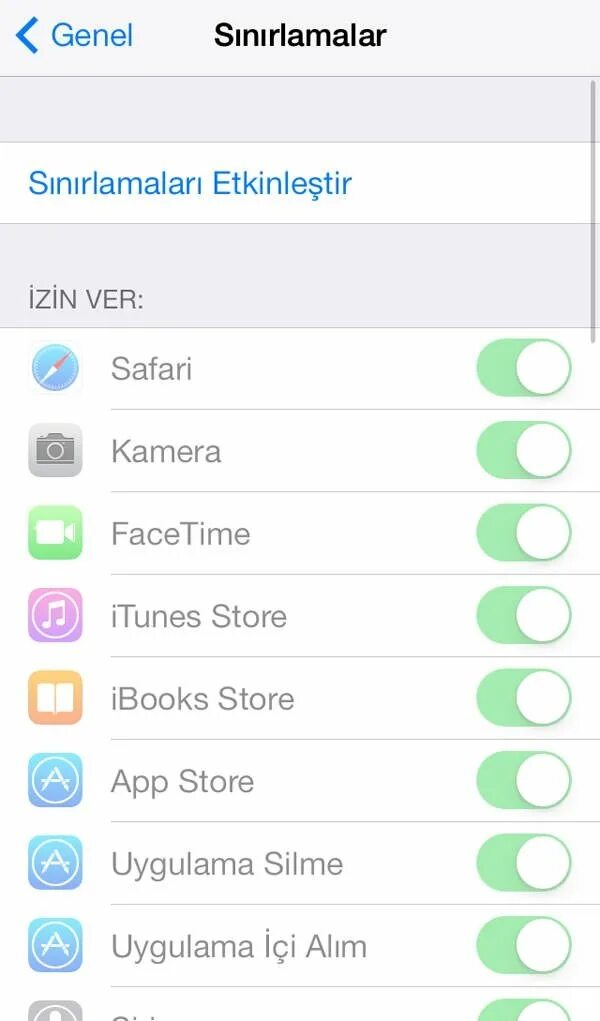Go back to Genel settings
Image resolution: width=600 pixels, height=1021 pixels.
coord(74,35)
